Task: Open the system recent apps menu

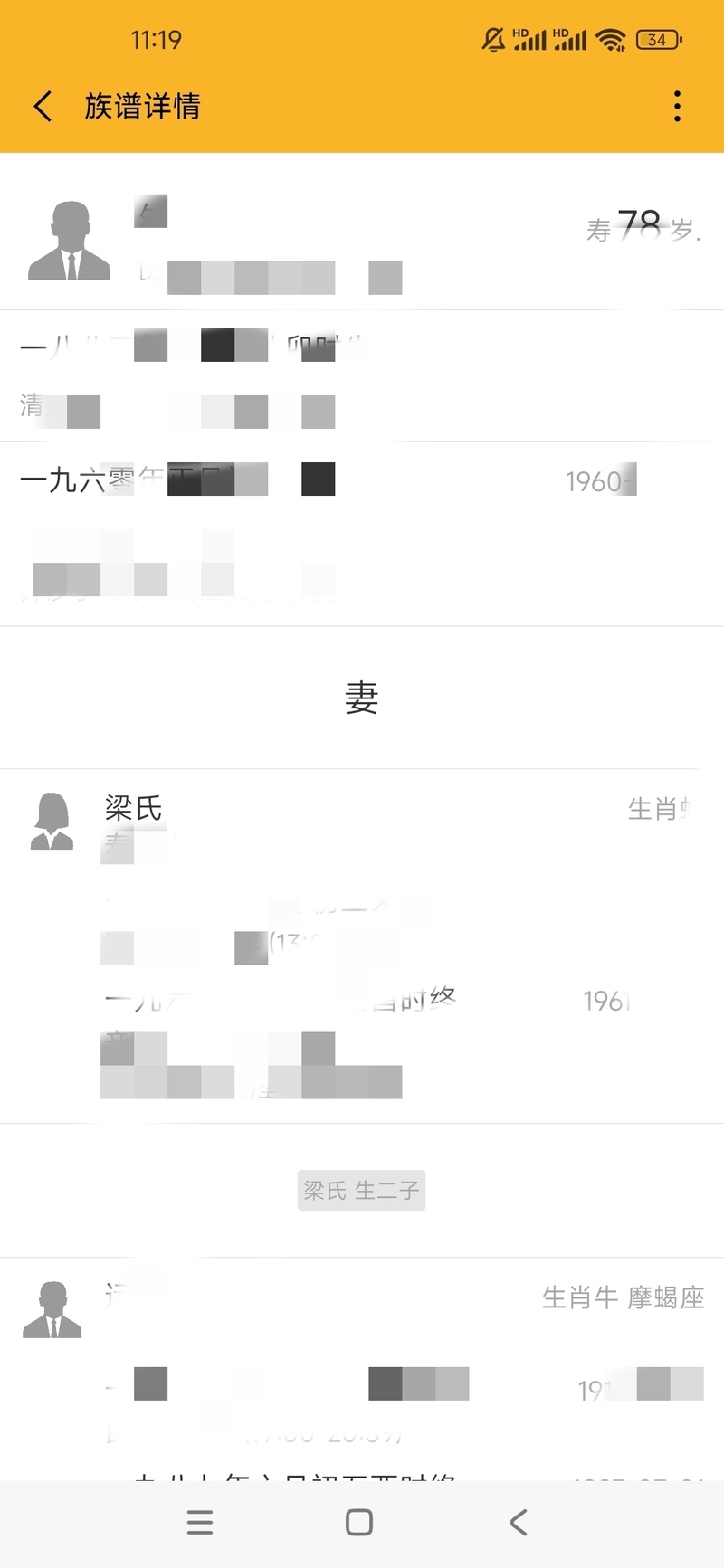Action: coord(200,1523)
